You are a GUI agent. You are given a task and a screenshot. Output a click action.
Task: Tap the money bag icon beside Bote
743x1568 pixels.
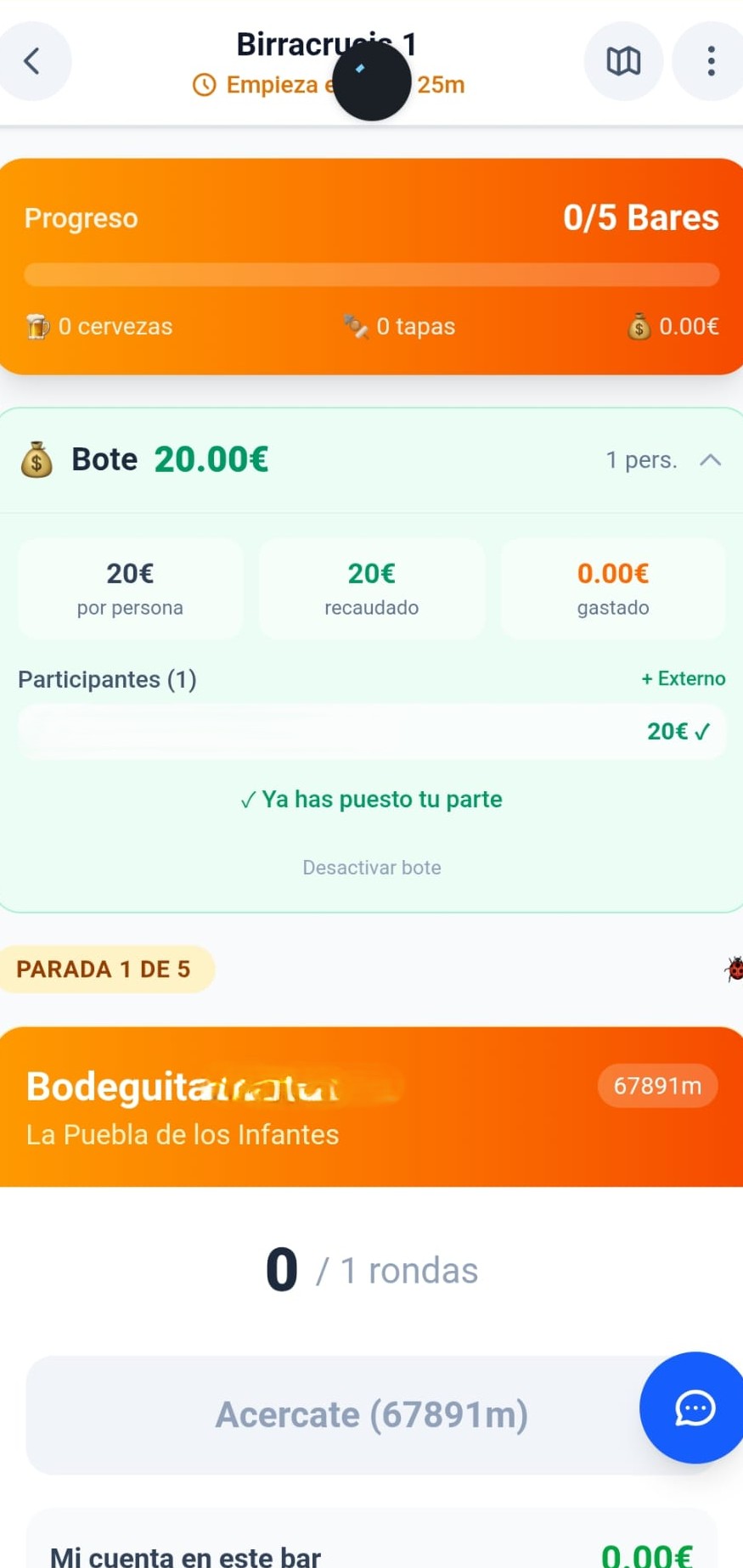36,458
